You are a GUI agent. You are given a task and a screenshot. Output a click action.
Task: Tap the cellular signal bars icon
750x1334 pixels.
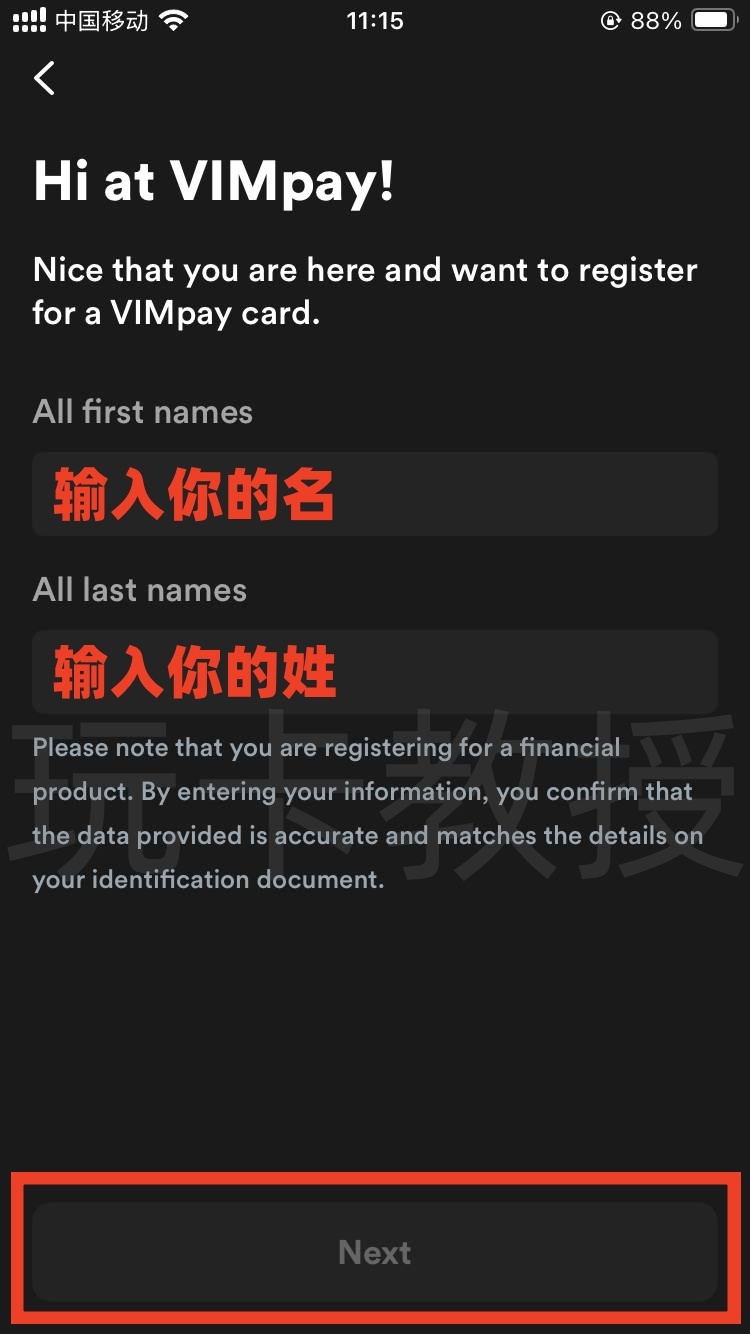[30, 20]
